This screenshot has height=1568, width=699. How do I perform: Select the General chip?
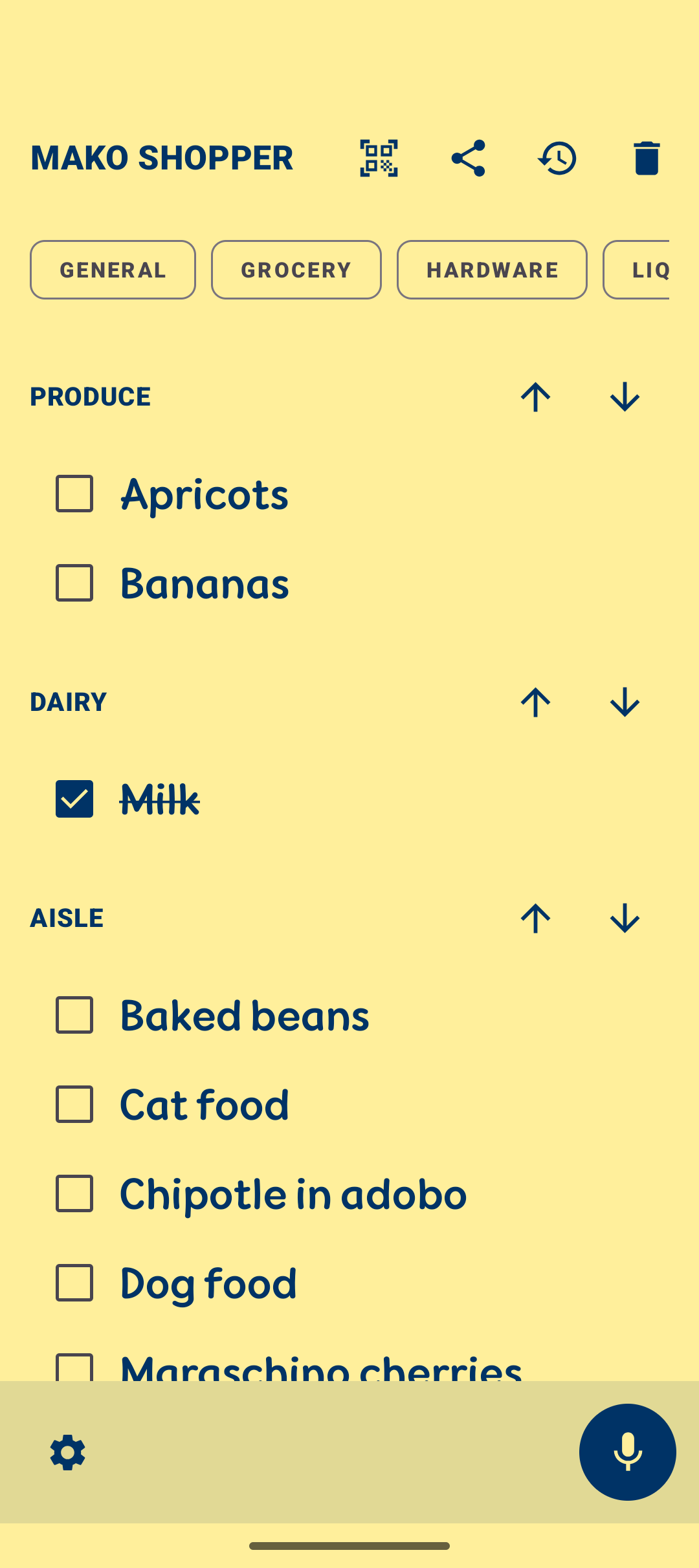click(x=113, y=270)
